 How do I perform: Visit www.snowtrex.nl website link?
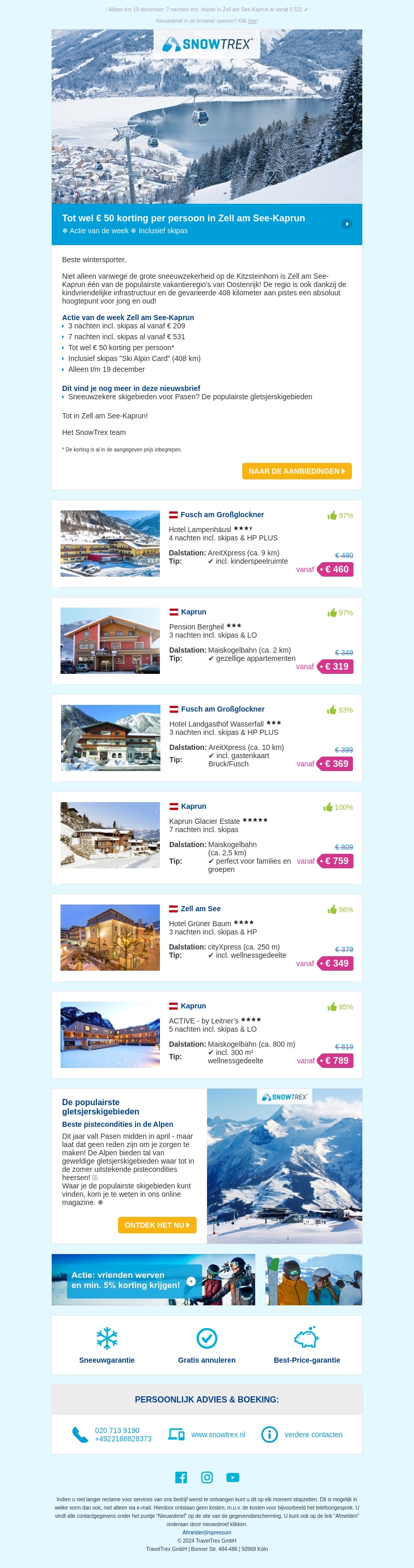point(218,1435)
